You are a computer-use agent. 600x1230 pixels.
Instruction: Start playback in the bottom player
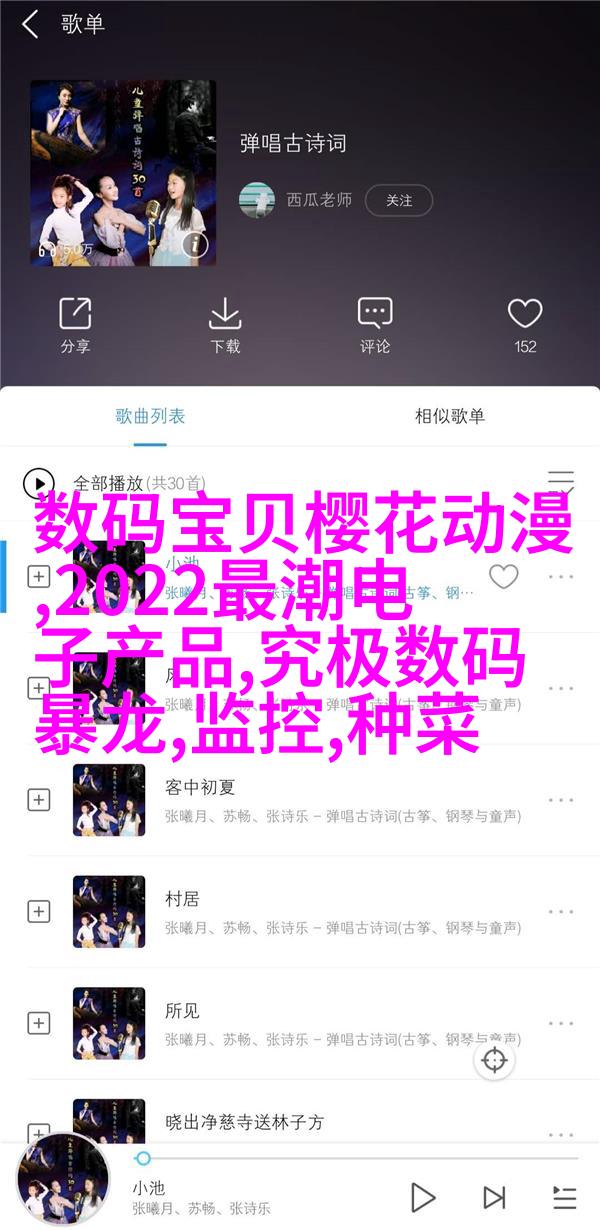[423, 1197]
